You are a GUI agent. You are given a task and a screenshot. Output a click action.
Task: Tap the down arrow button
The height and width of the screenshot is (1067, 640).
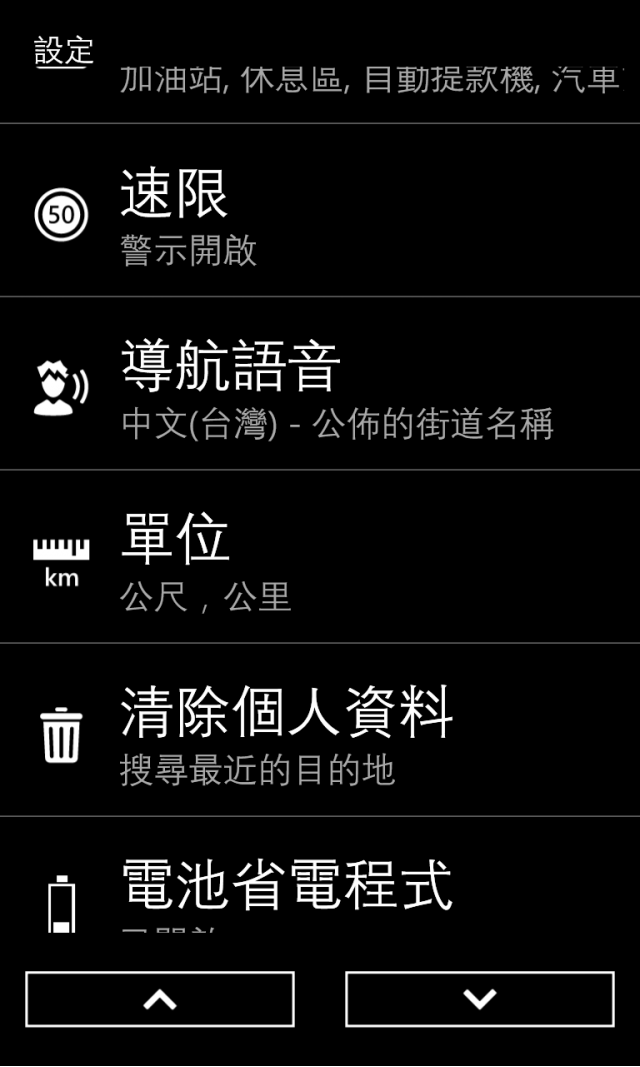click(480, 999)
